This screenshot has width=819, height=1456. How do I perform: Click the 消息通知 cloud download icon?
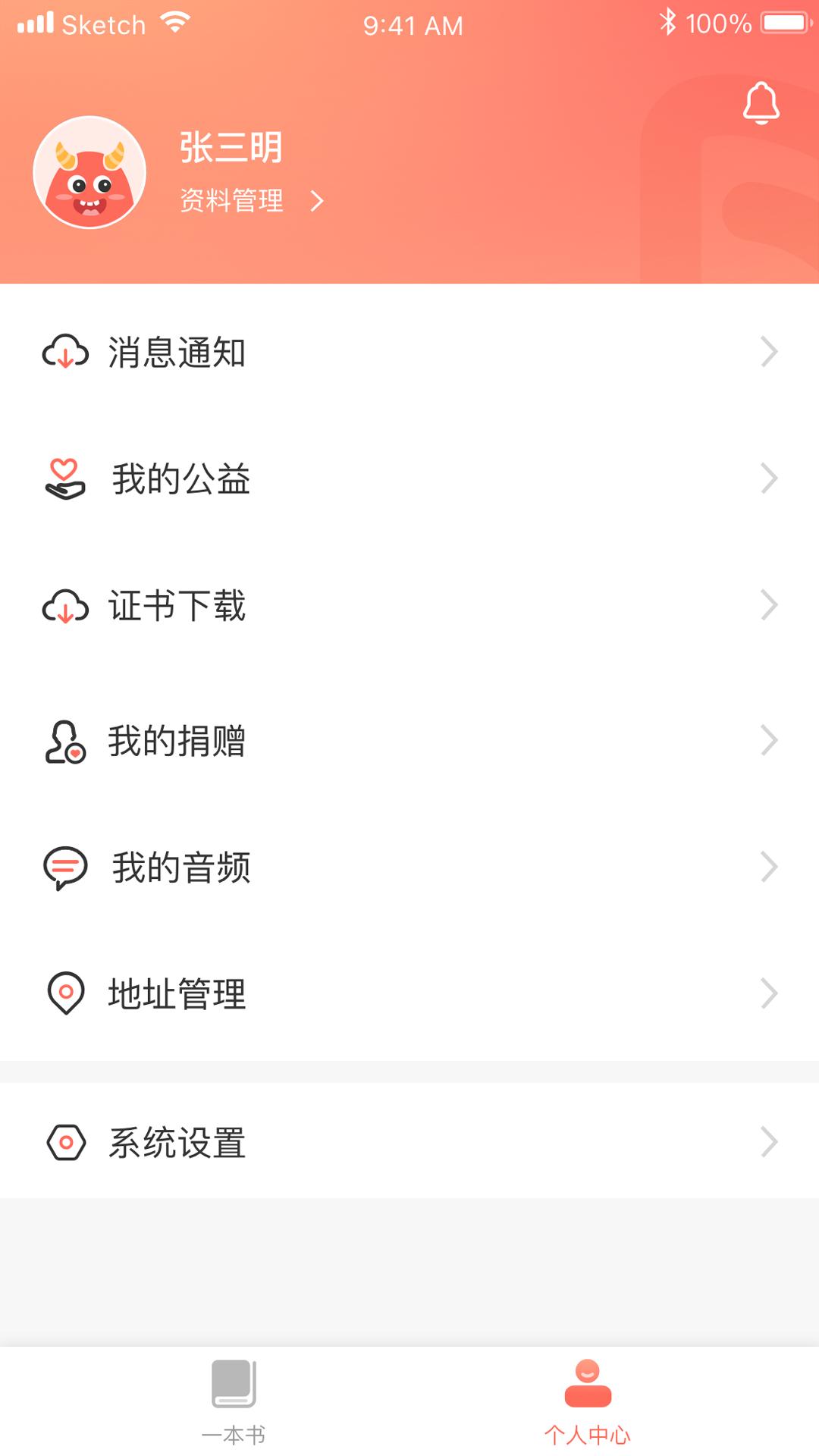pos(64,351)
